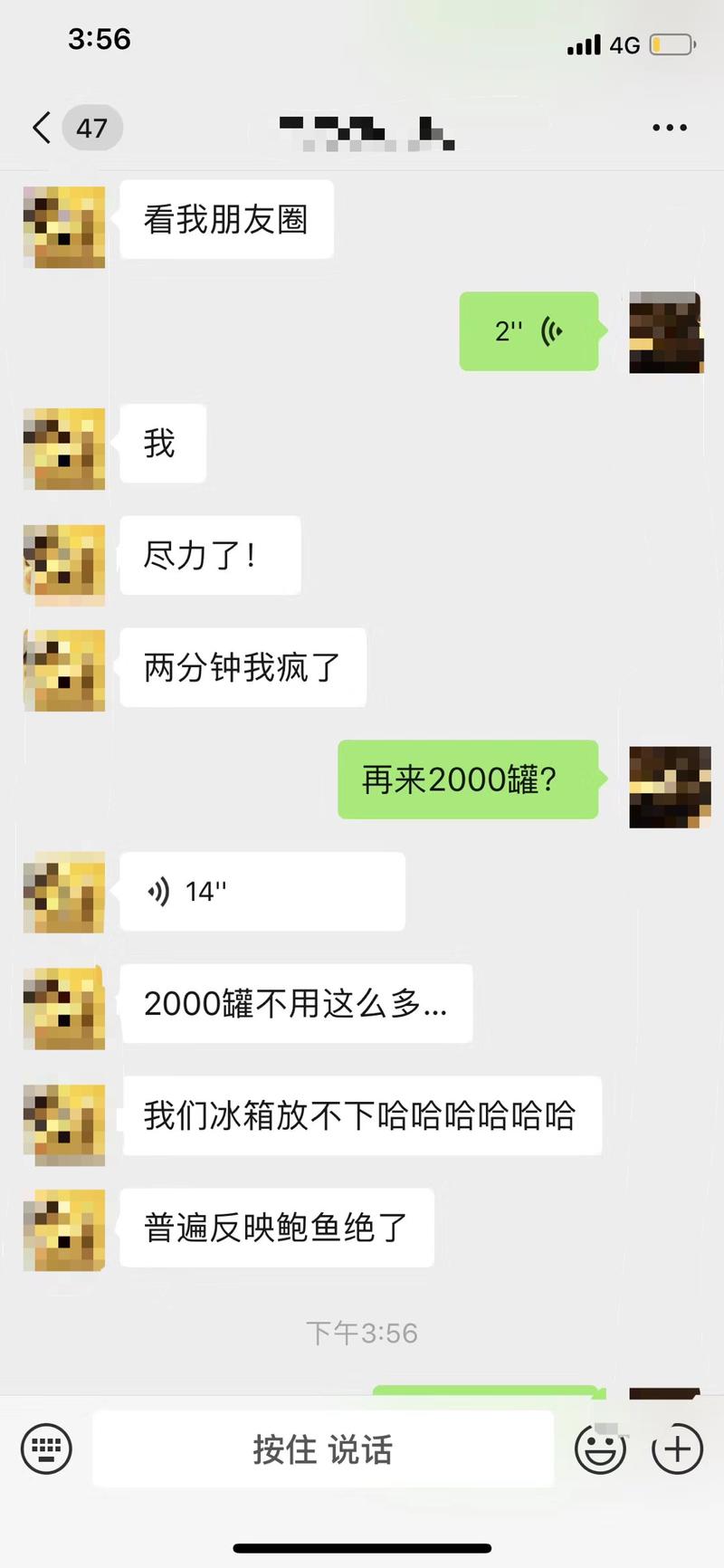Switch to keyboard input mode icon

[47, 1449]
